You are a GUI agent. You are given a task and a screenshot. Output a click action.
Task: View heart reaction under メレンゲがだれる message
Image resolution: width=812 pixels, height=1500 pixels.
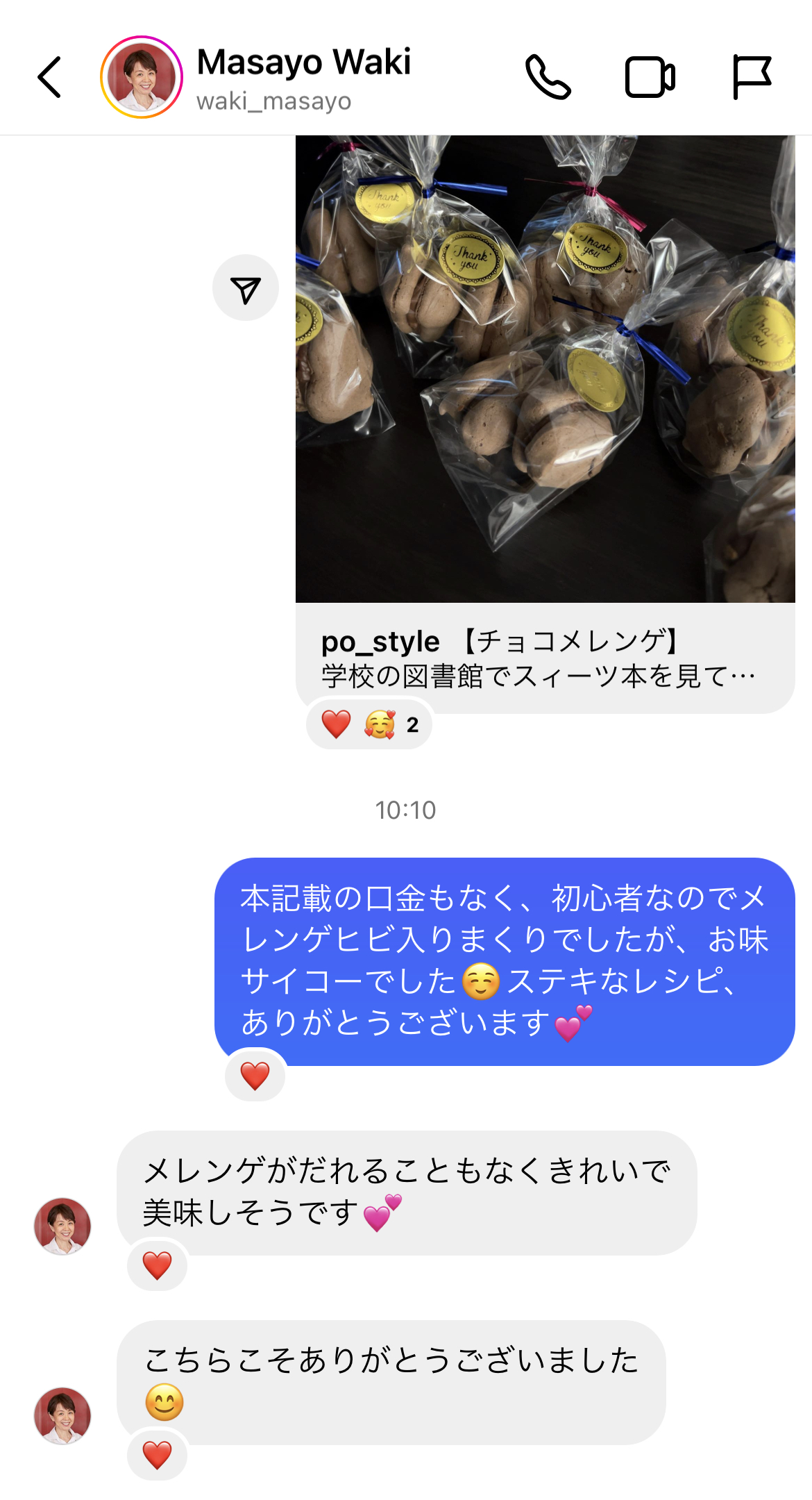(x=157, y=1265)
